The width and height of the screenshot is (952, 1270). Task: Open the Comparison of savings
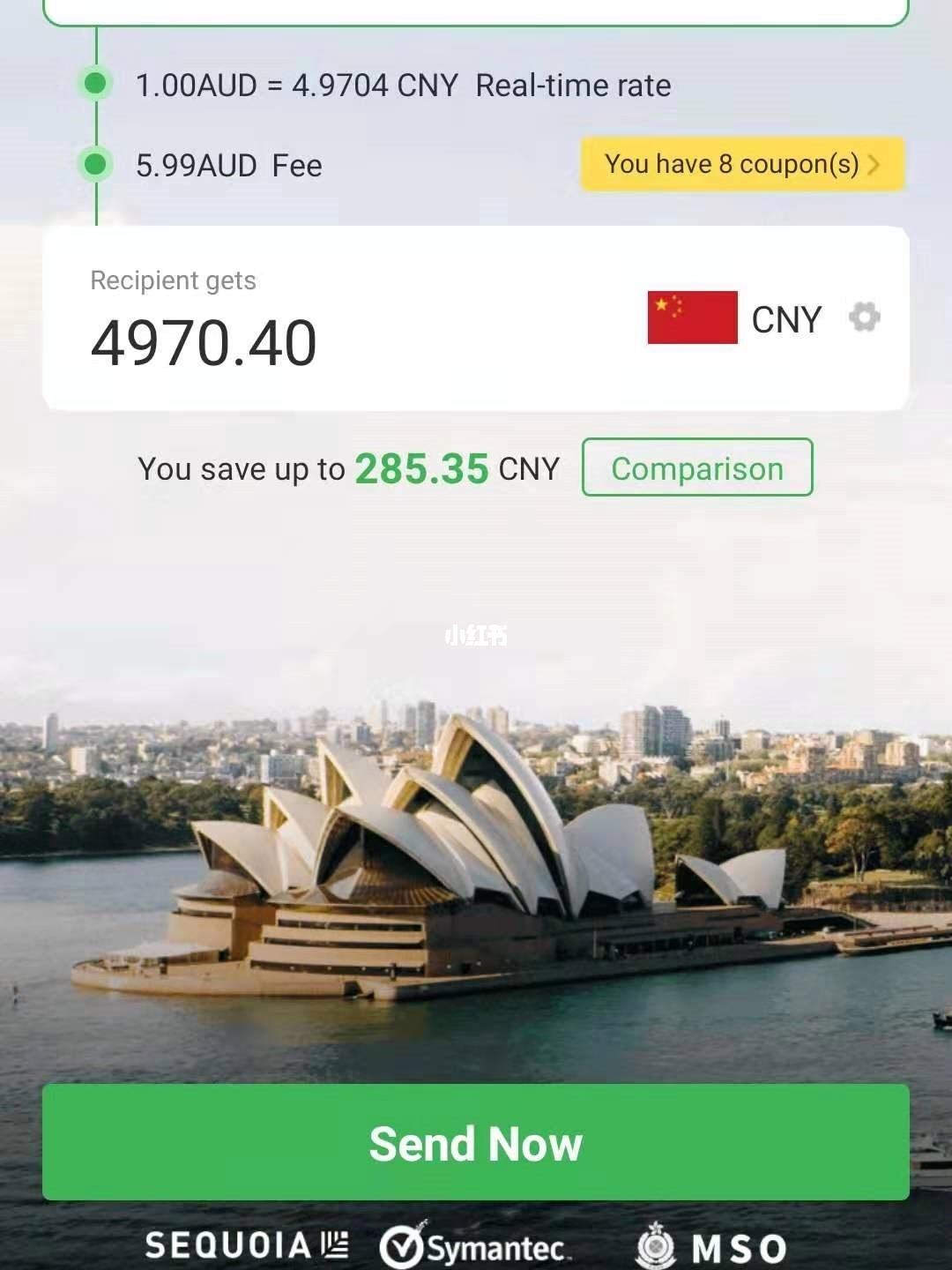(x=696, y=467)
